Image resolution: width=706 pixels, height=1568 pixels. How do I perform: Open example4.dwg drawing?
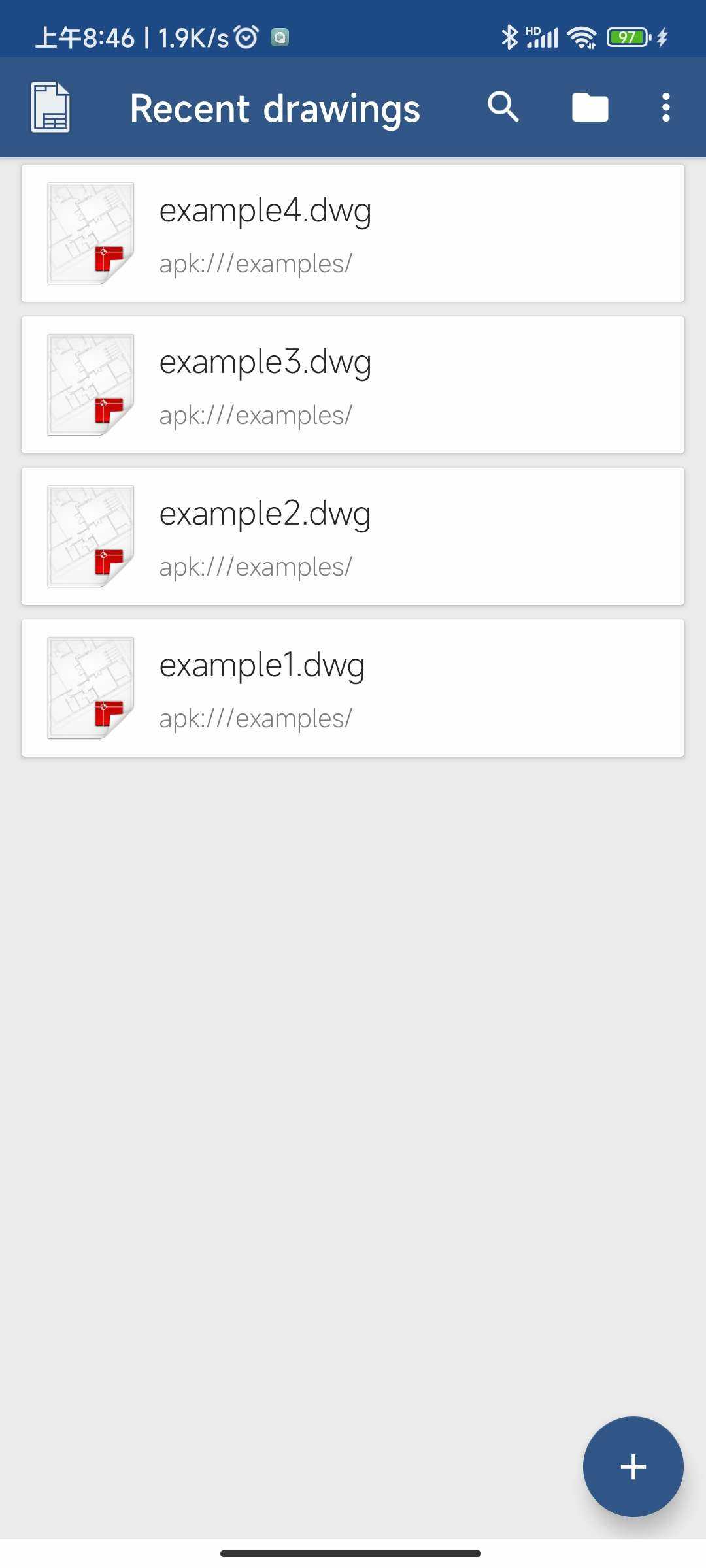pyautogui.click(x=353, y=233)
